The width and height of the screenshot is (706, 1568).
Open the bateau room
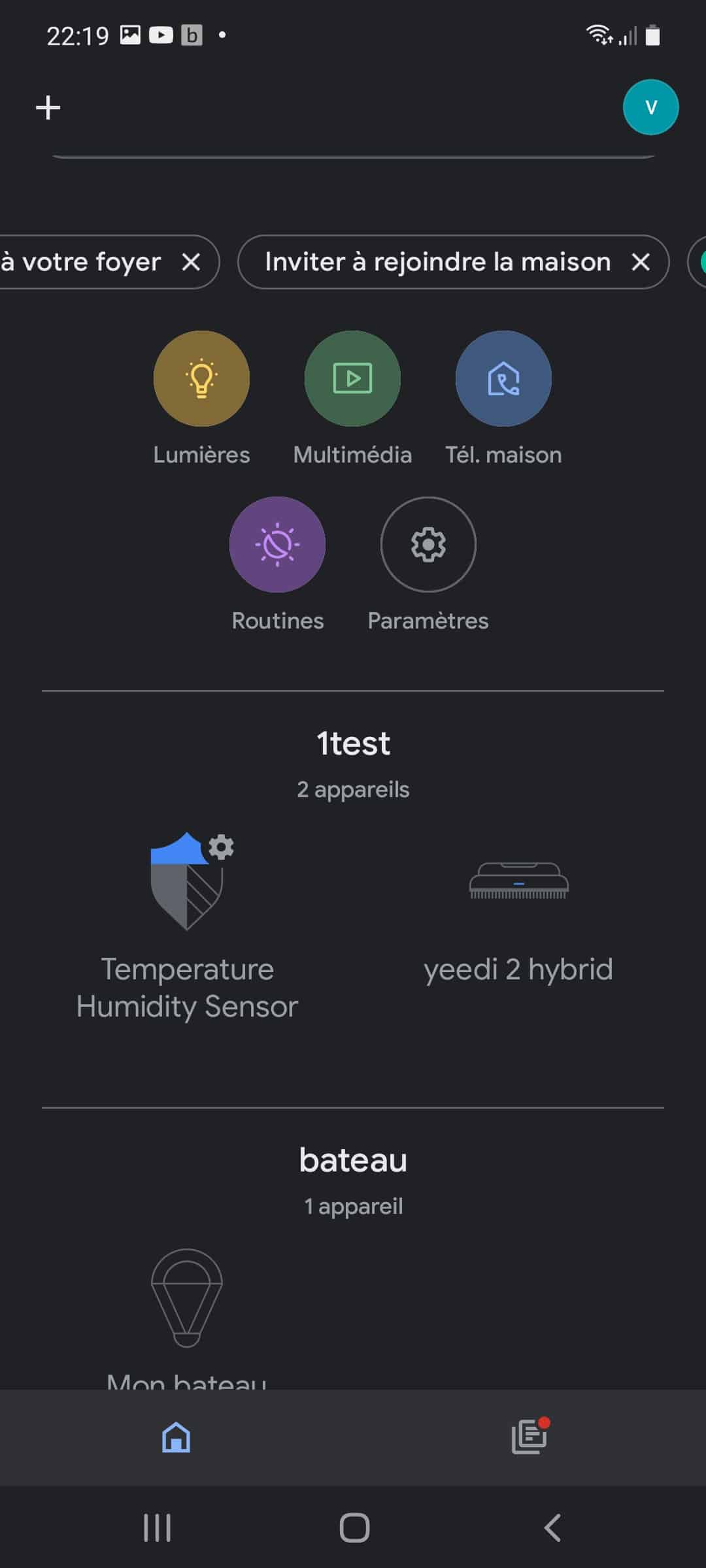[353, 1160]
